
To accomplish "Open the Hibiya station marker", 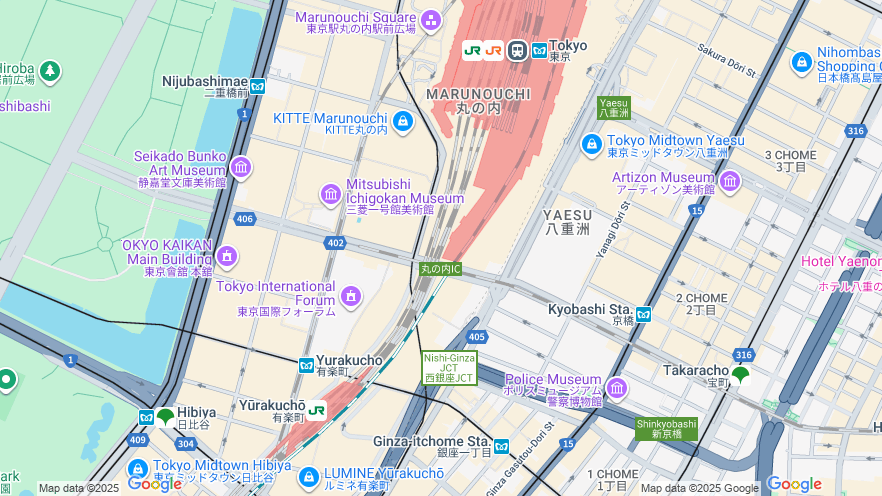I will pos(165,416).
